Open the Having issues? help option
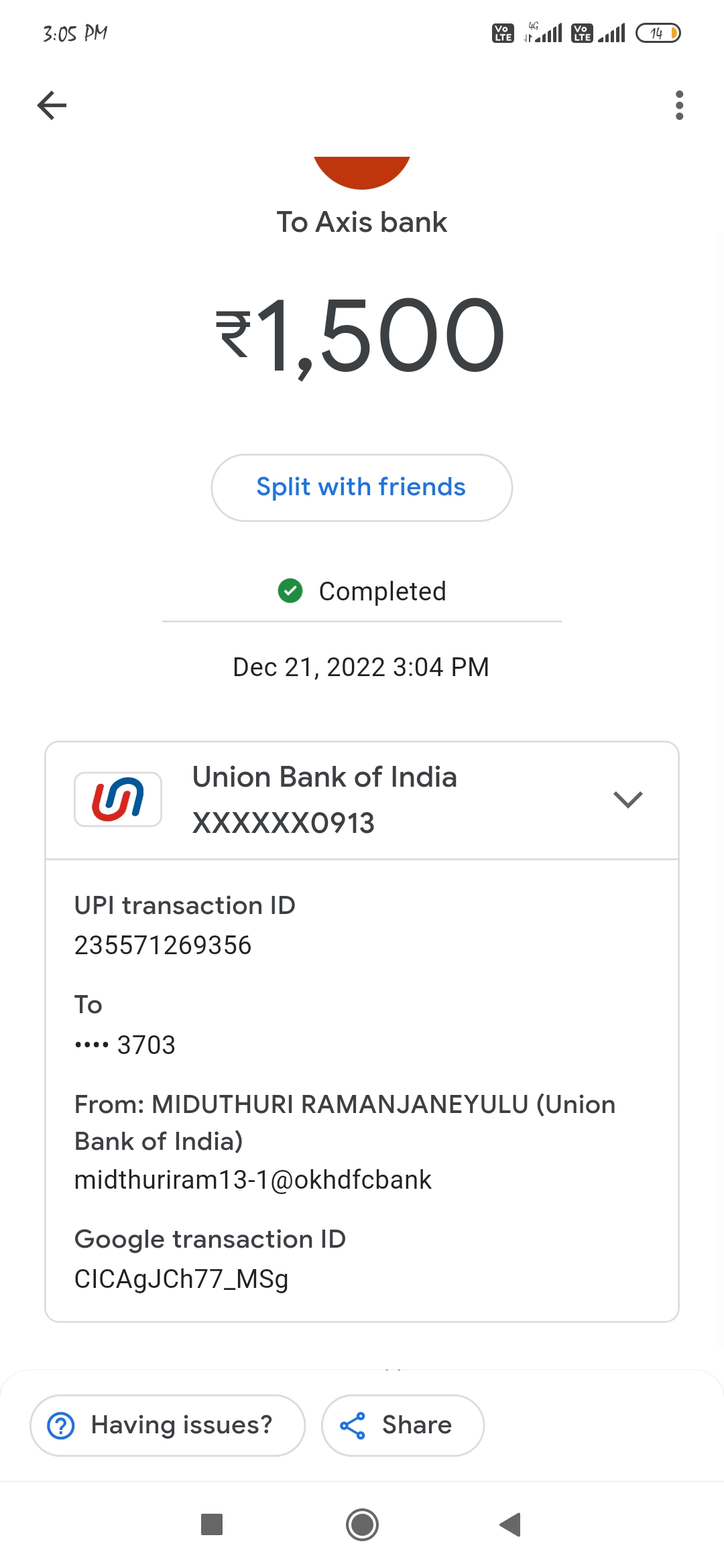The image size is (724, 1568). tap(168, 1425)
